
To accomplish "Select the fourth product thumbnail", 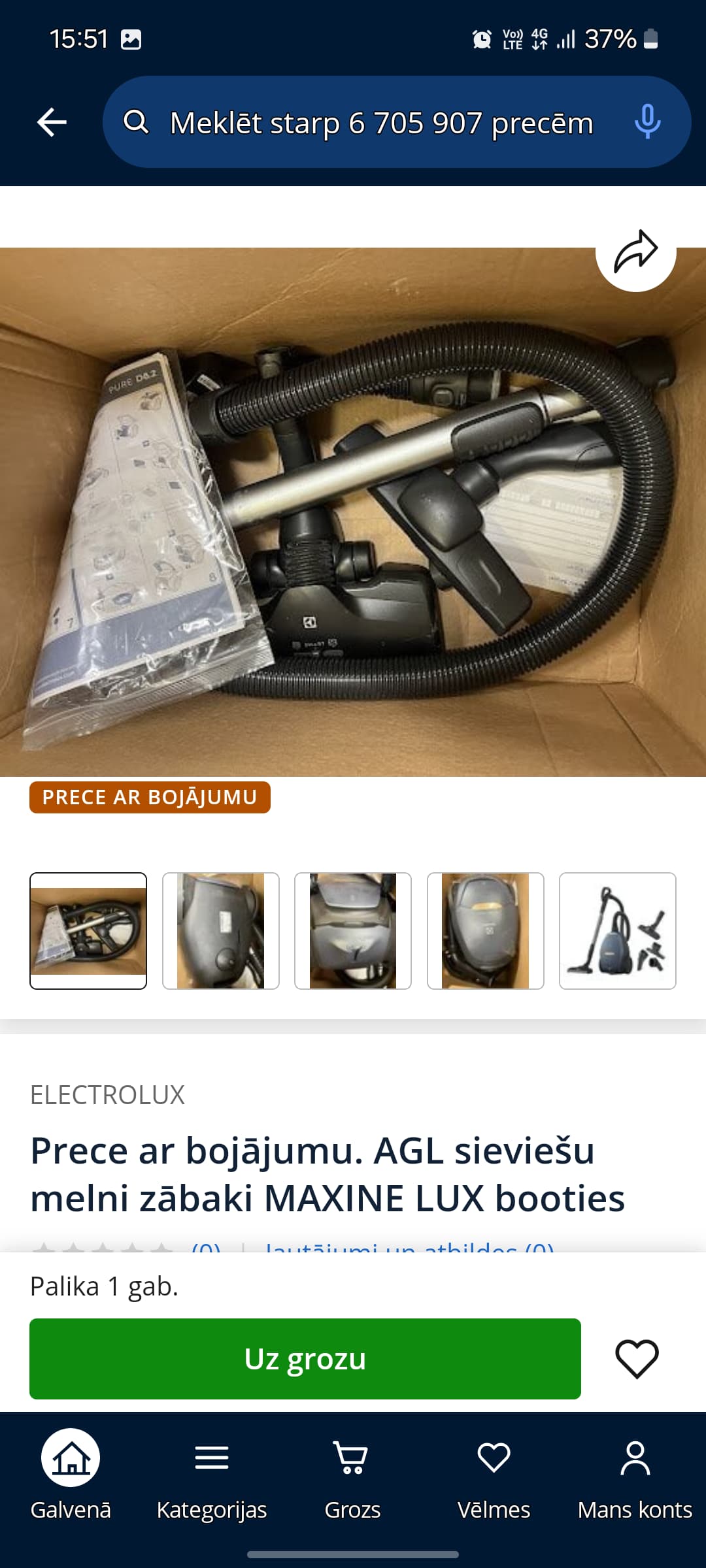I will point(485,930).
